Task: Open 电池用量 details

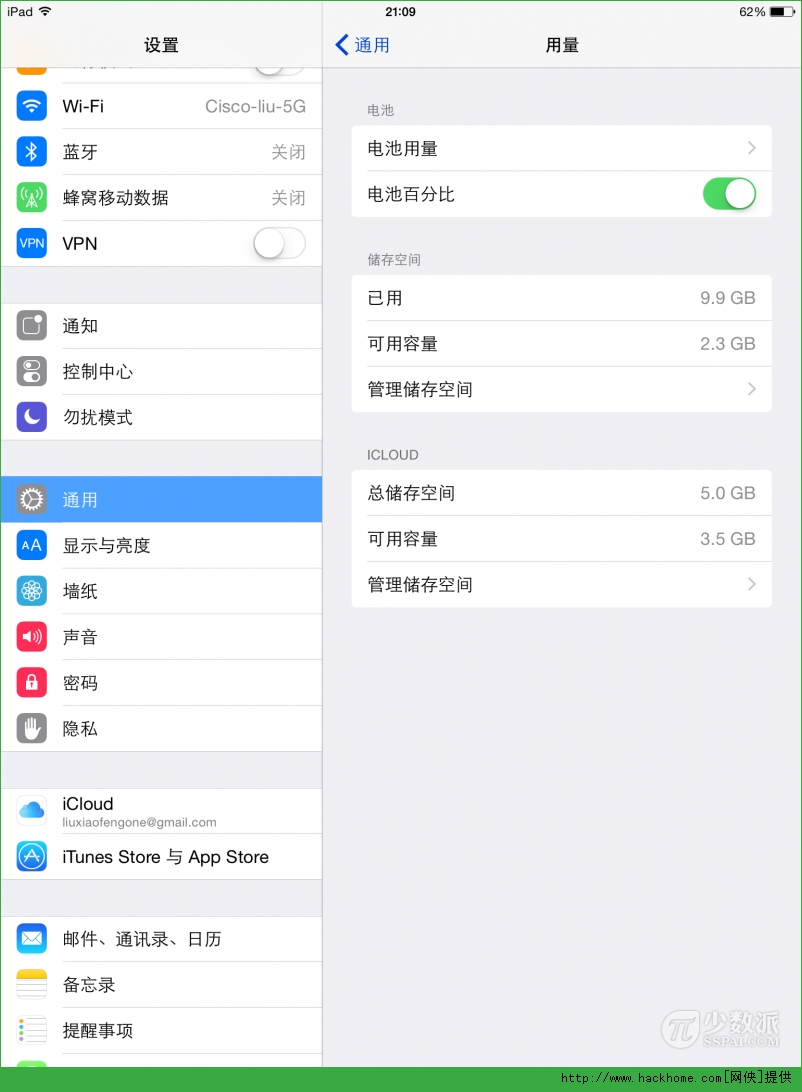Action: [x=561, y=149]
